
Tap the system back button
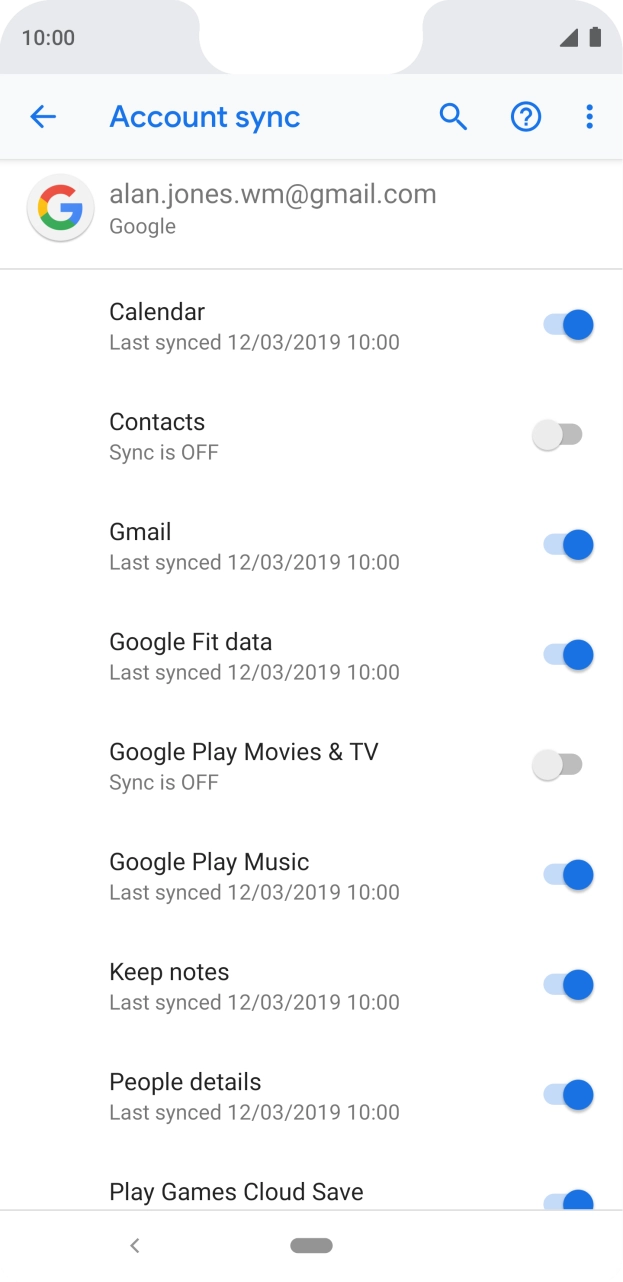click(135, 1245)
